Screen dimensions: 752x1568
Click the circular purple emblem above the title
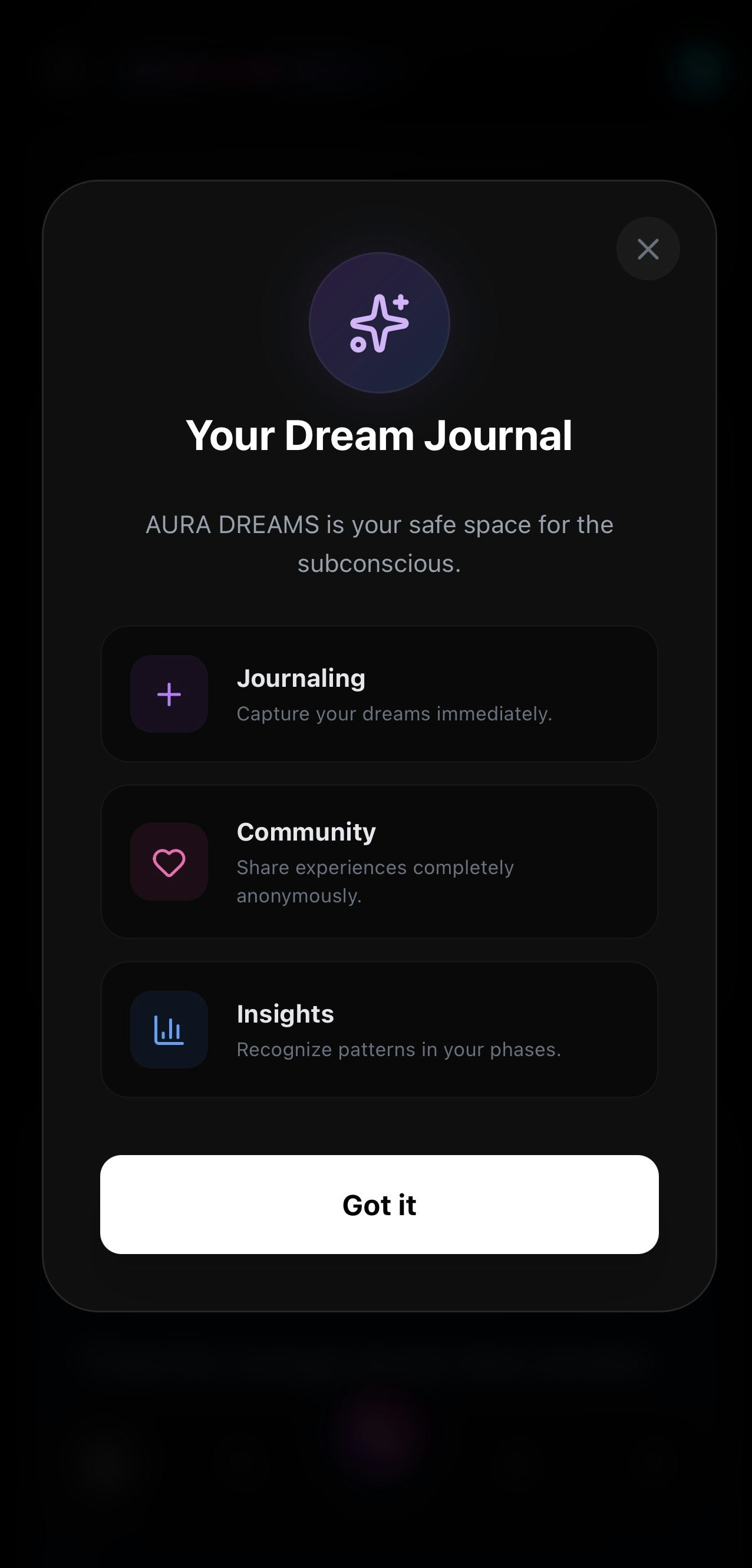click(x=380, y=322)
